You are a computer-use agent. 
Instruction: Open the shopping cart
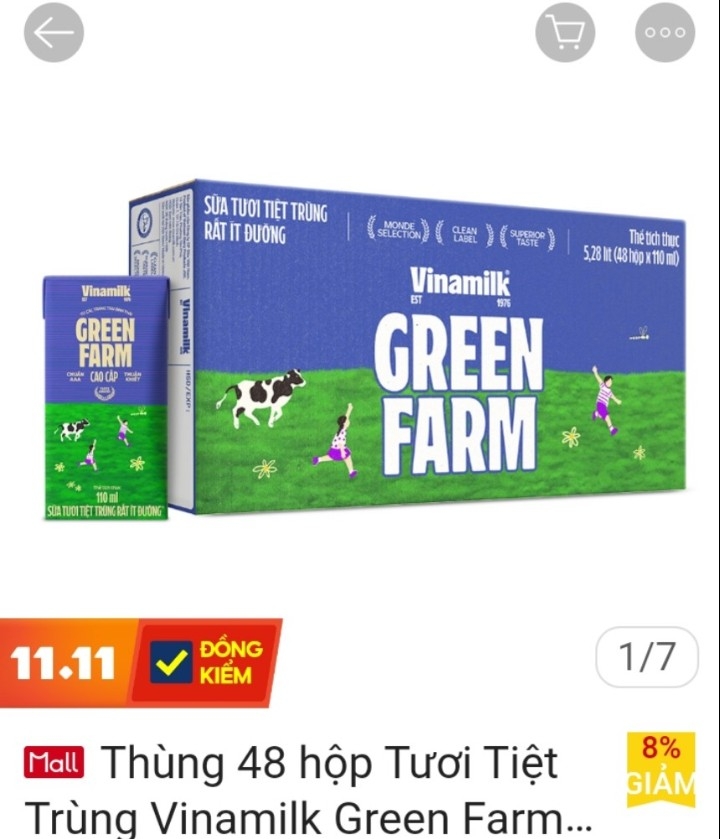point(565,33)
